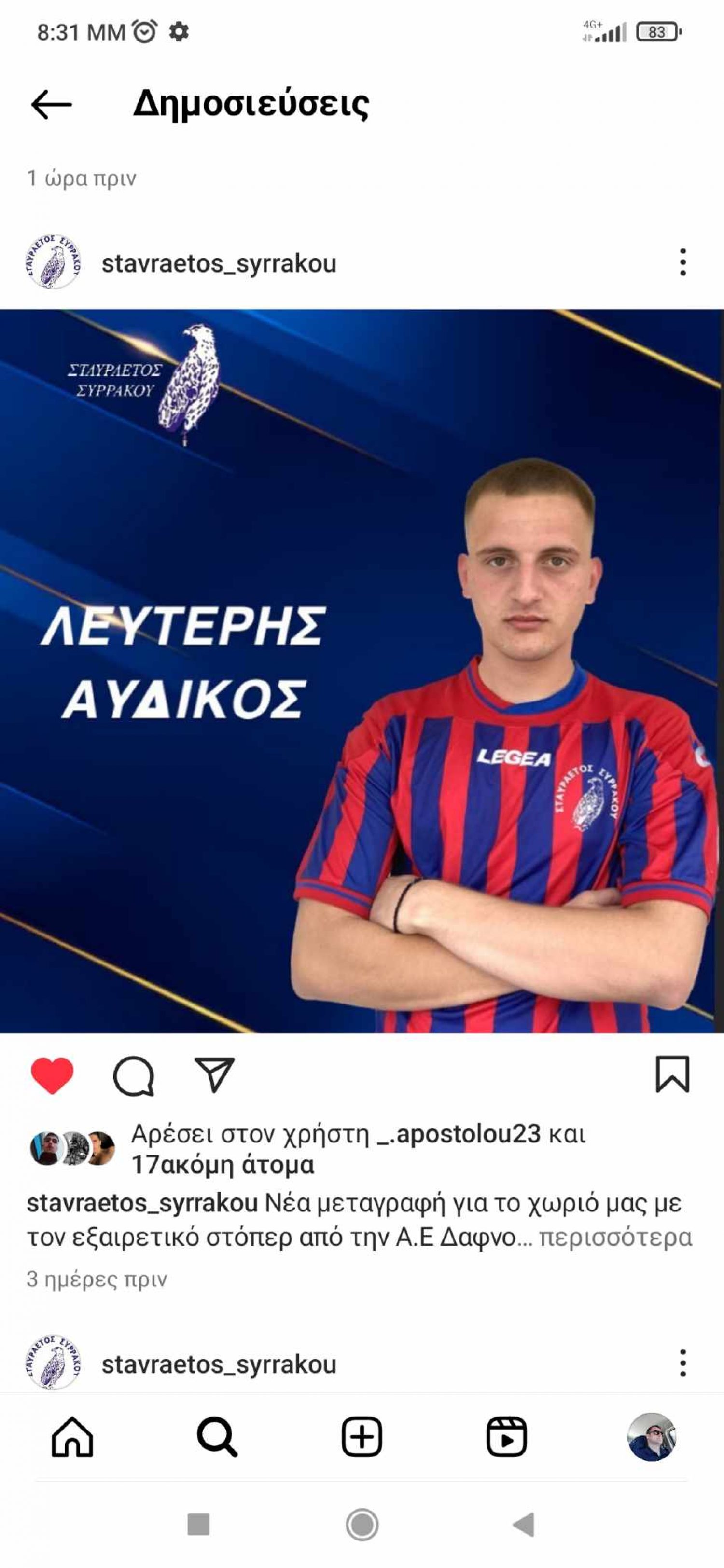This screenshot has height=1568, width=724.
Task: Switch to the Reels tab
Action: pos(506,1436)
